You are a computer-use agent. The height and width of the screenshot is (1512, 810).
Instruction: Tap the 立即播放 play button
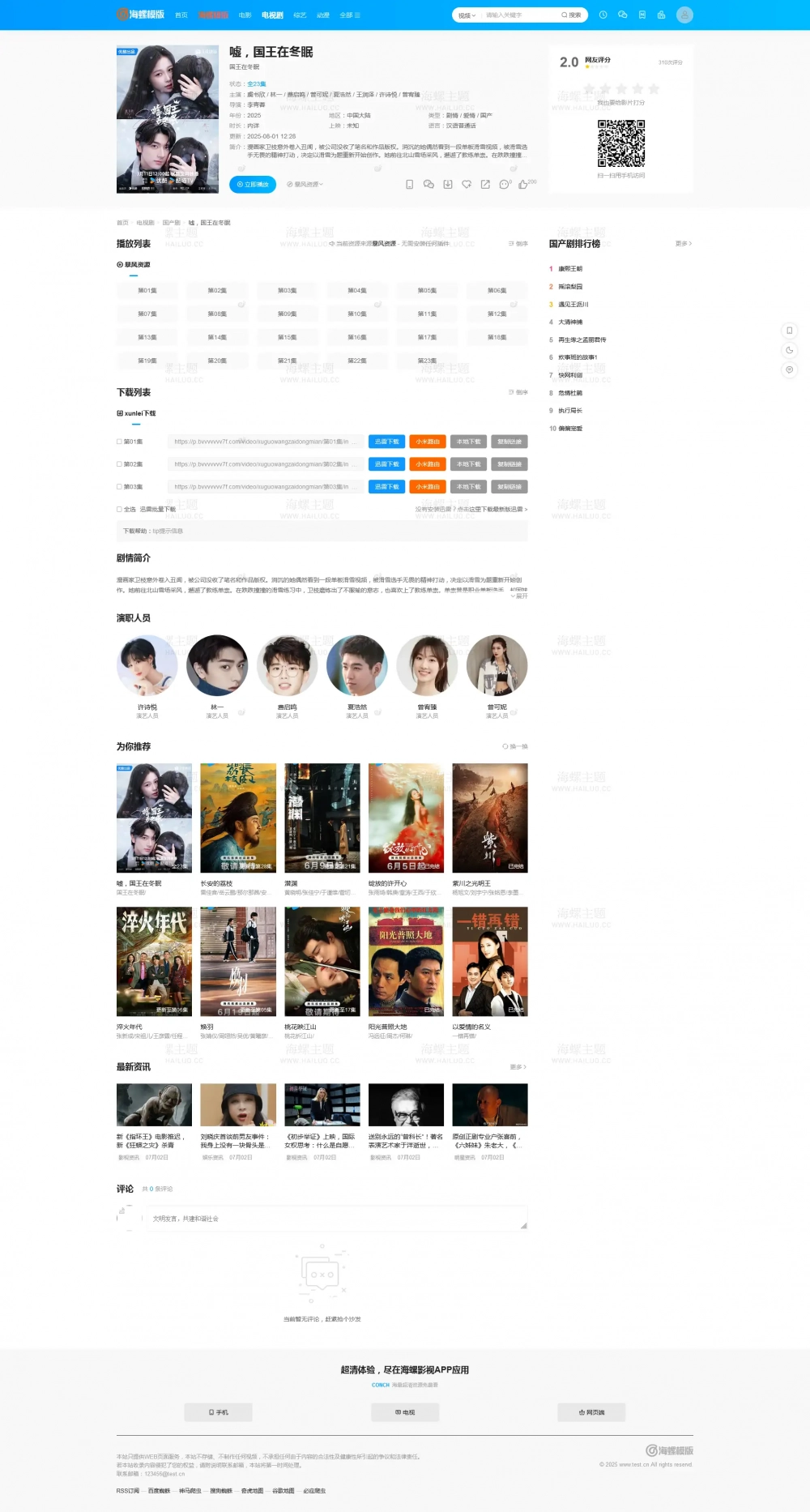252,185
